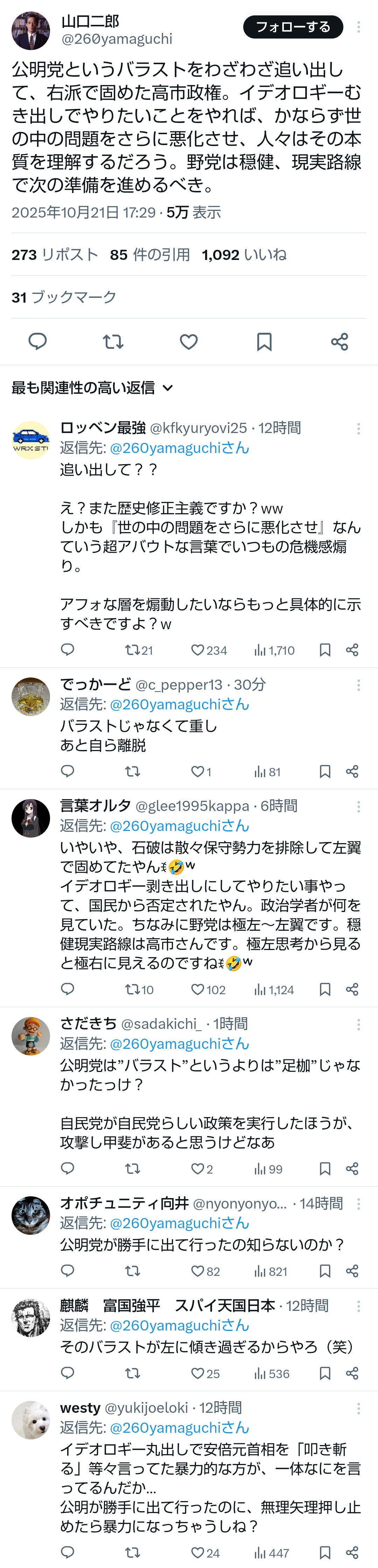The image size is (378, 1568).
Task: Open overflow menu on 言葉オルタ's reply
Action: (x=358, y=806)
